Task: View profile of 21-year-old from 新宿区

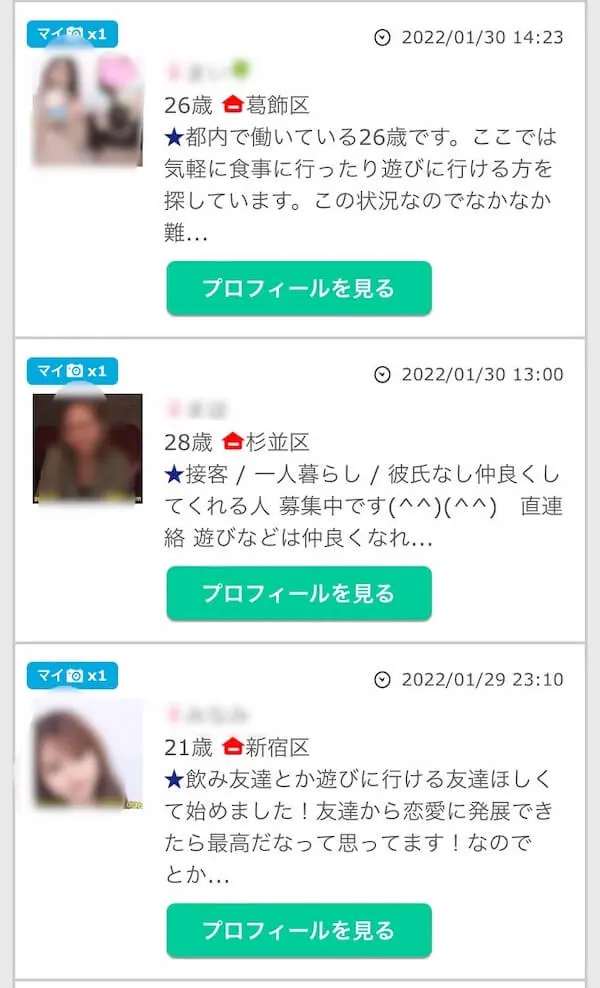Action: (298, 930)
